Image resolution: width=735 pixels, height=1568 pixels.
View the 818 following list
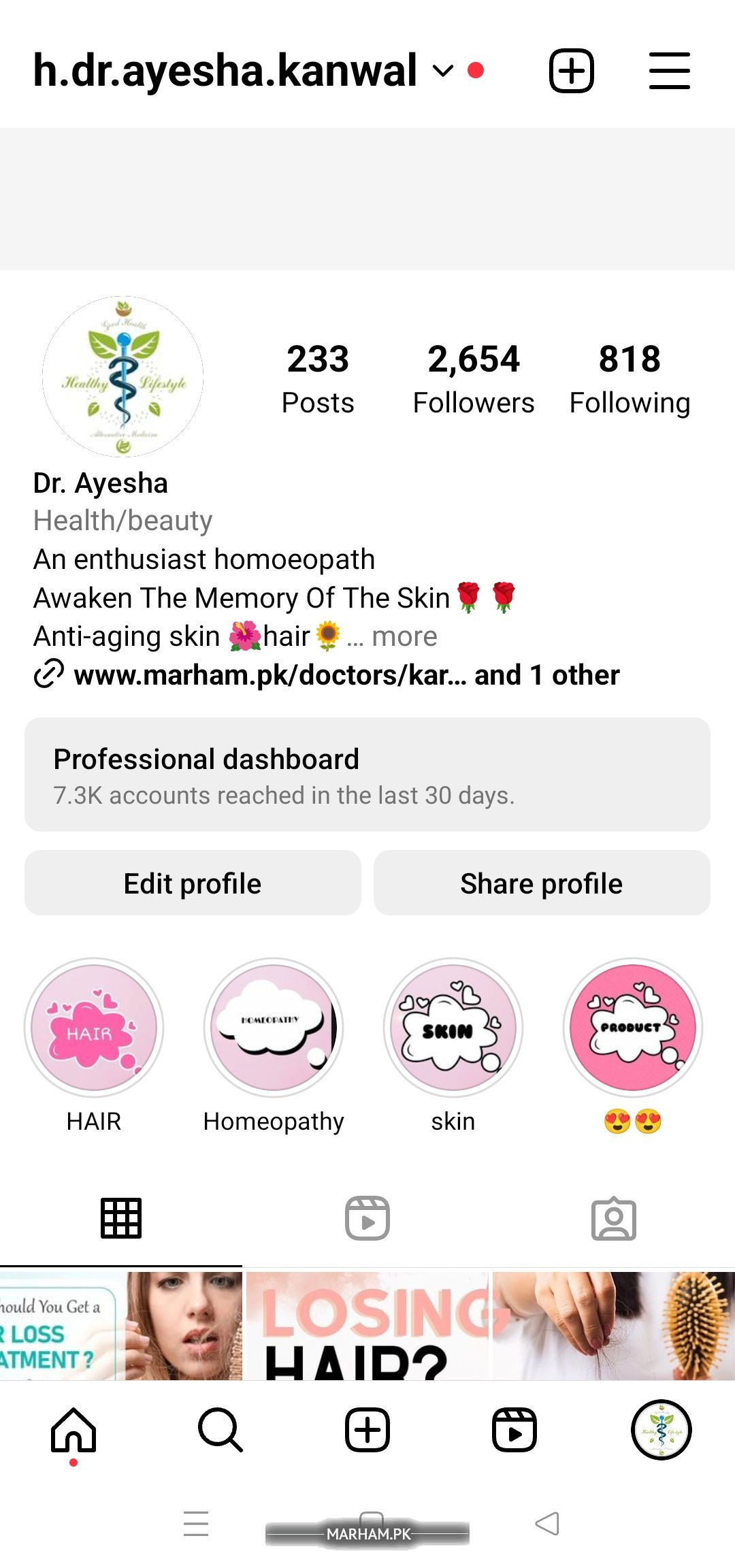pyautogui.click(x=630, y=378)
